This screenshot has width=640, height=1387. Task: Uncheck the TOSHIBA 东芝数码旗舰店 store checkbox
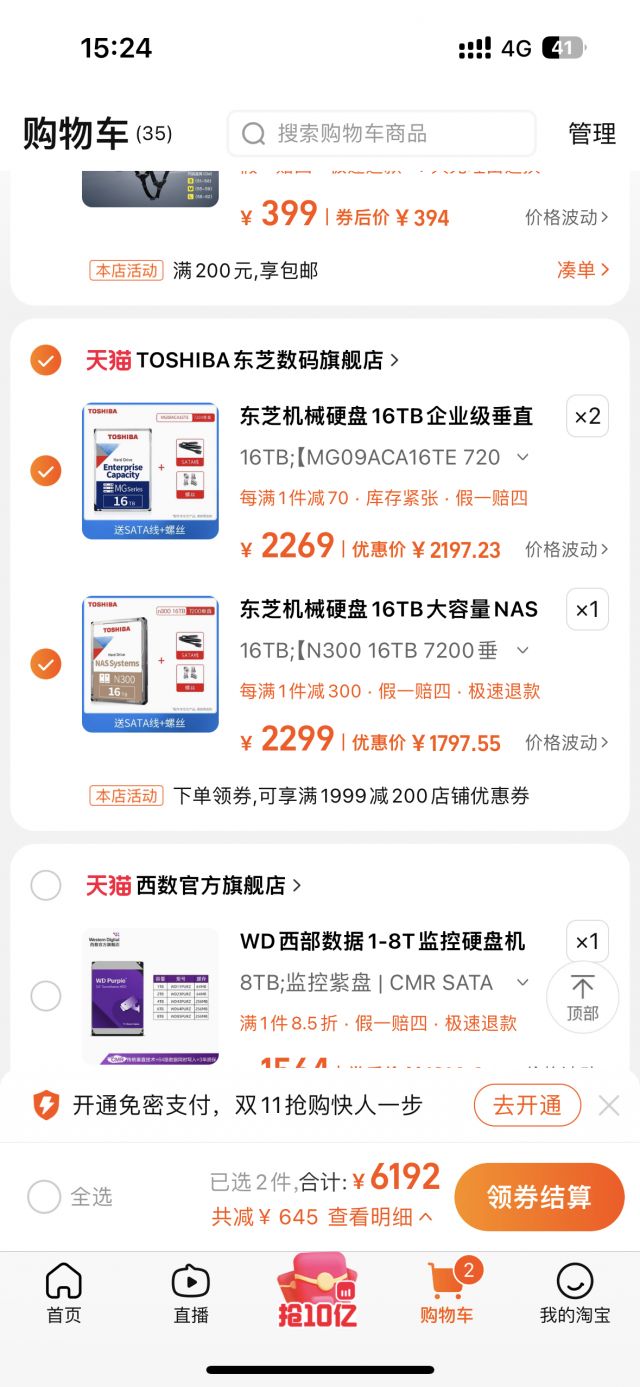[x=46, y=360]
